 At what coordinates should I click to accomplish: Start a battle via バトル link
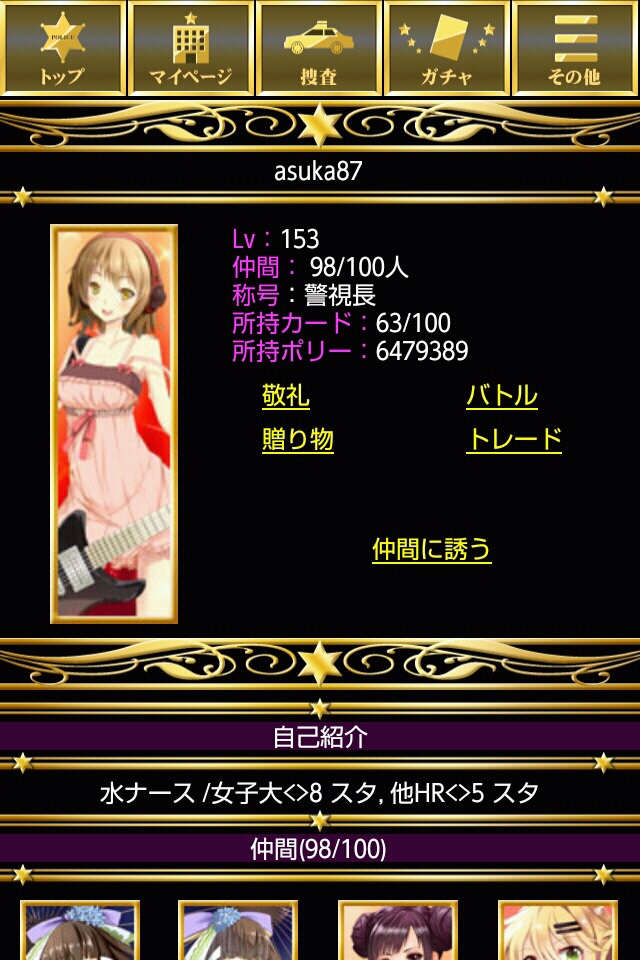[502, 396]
